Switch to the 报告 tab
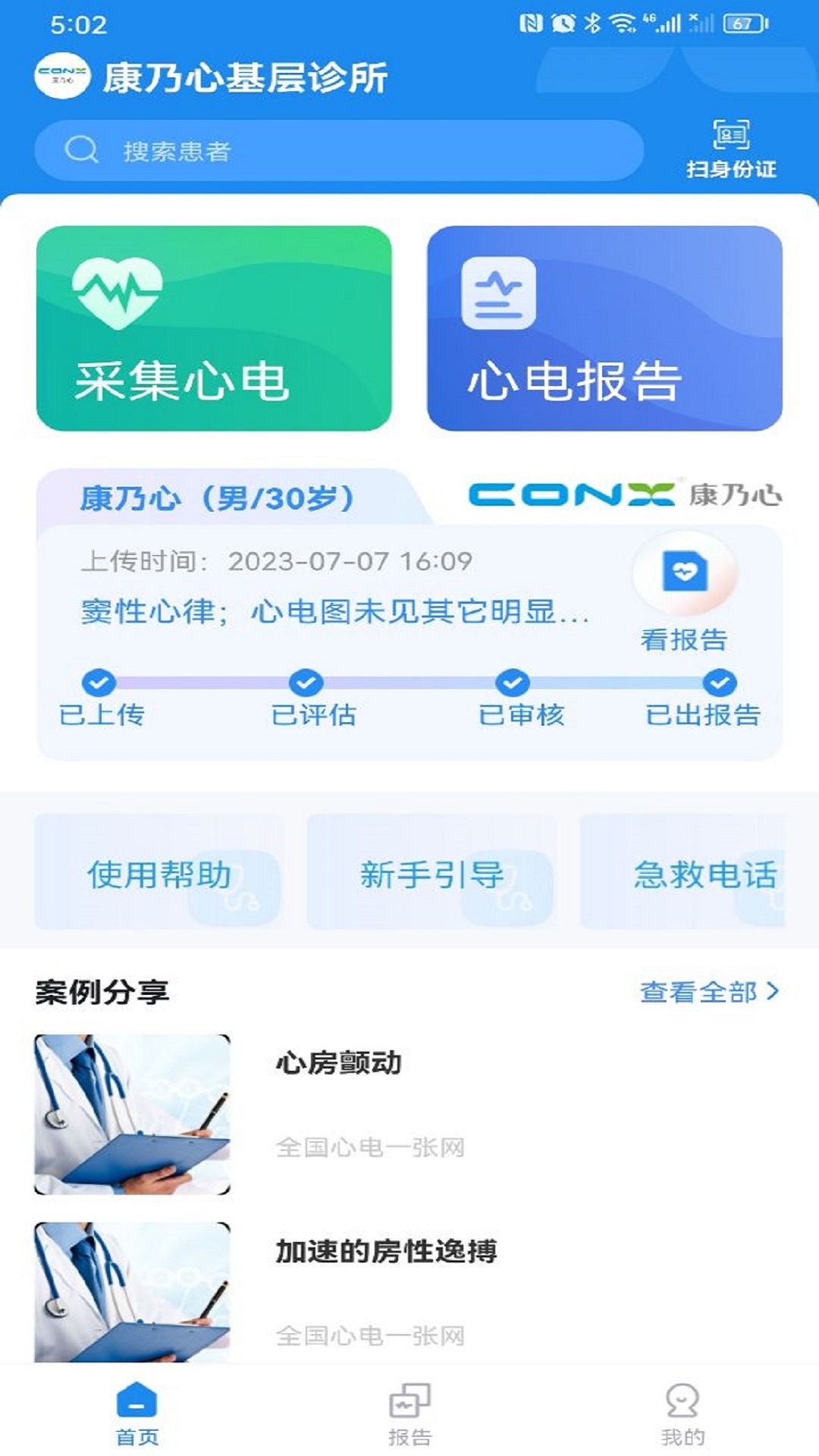The width and height of the screenshot is (819, 1456). [409, 1414]
